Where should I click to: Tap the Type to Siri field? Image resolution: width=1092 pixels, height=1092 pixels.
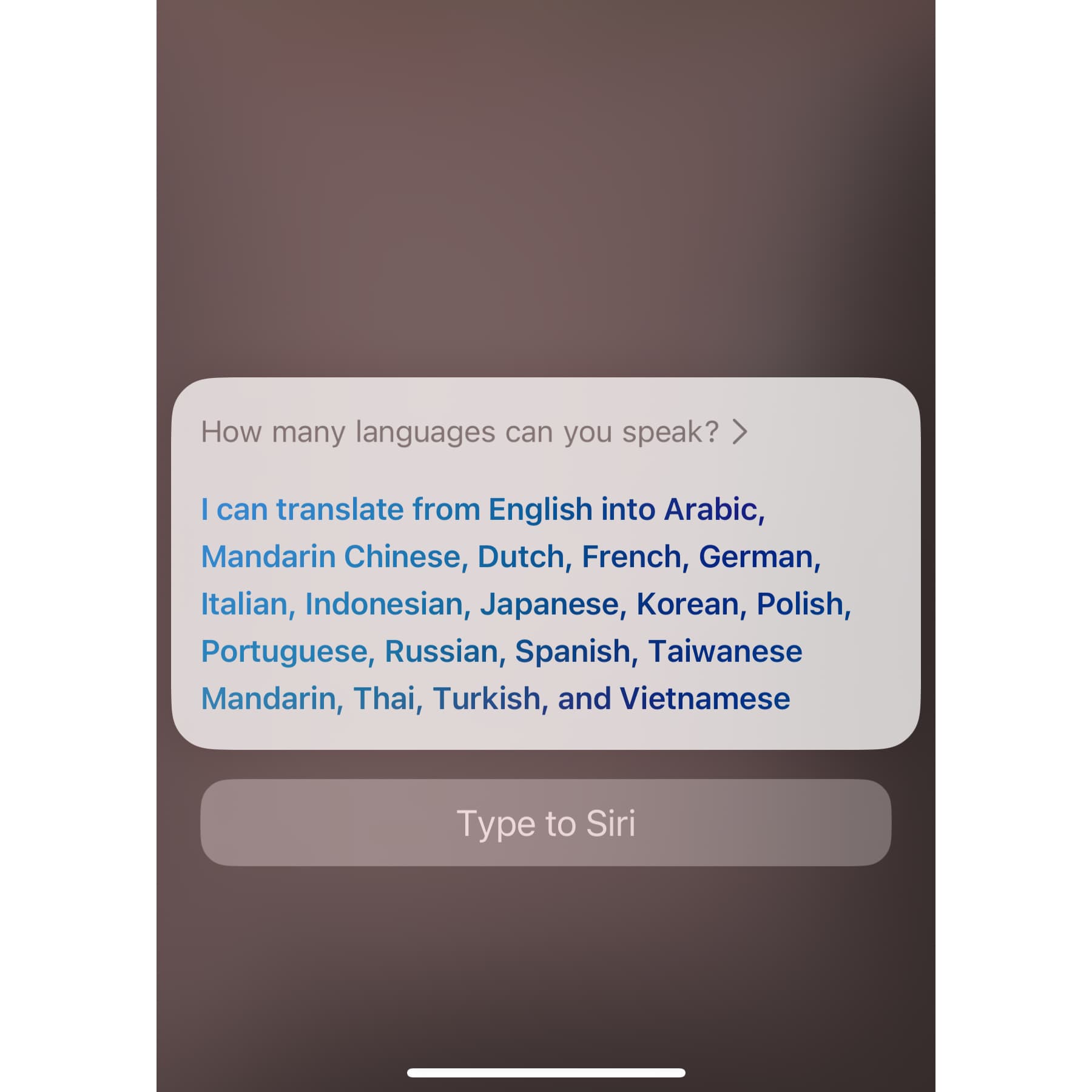click(x=545, y=823)
